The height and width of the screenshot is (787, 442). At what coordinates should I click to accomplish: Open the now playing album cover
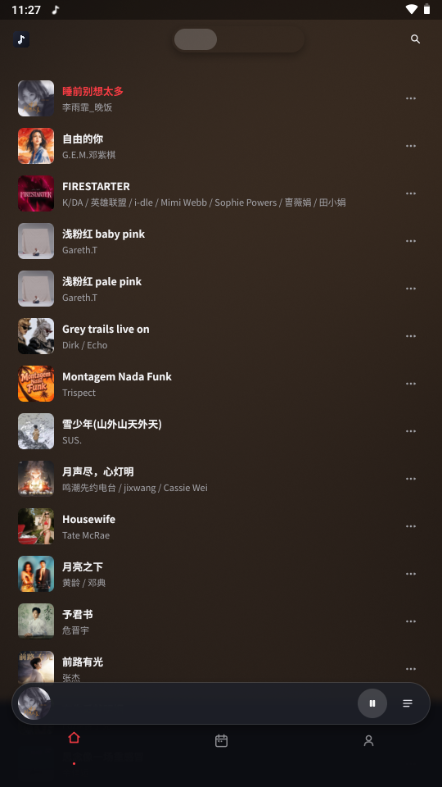tap(34, 703)
